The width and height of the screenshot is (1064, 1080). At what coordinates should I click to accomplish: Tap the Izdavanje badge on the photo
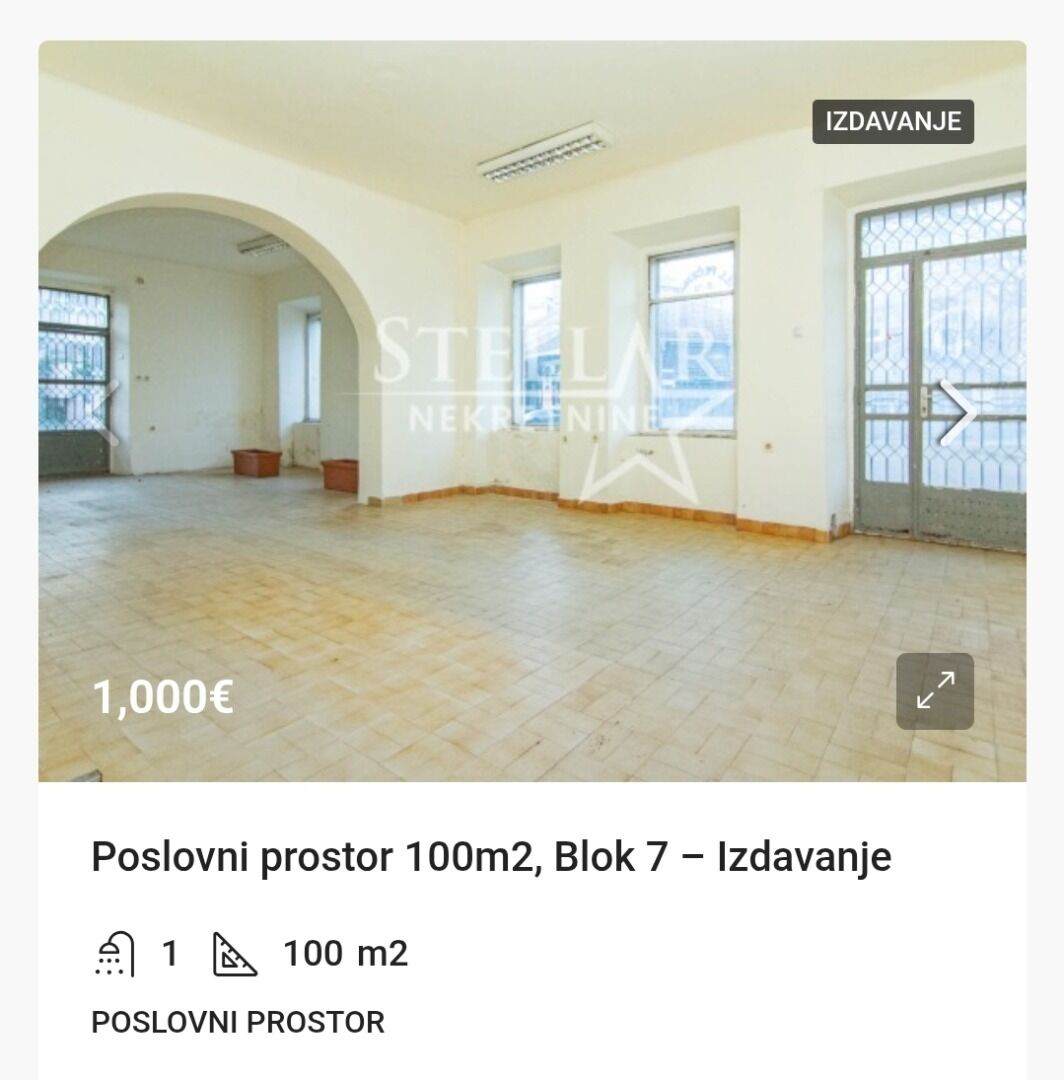tap(892, 122)
